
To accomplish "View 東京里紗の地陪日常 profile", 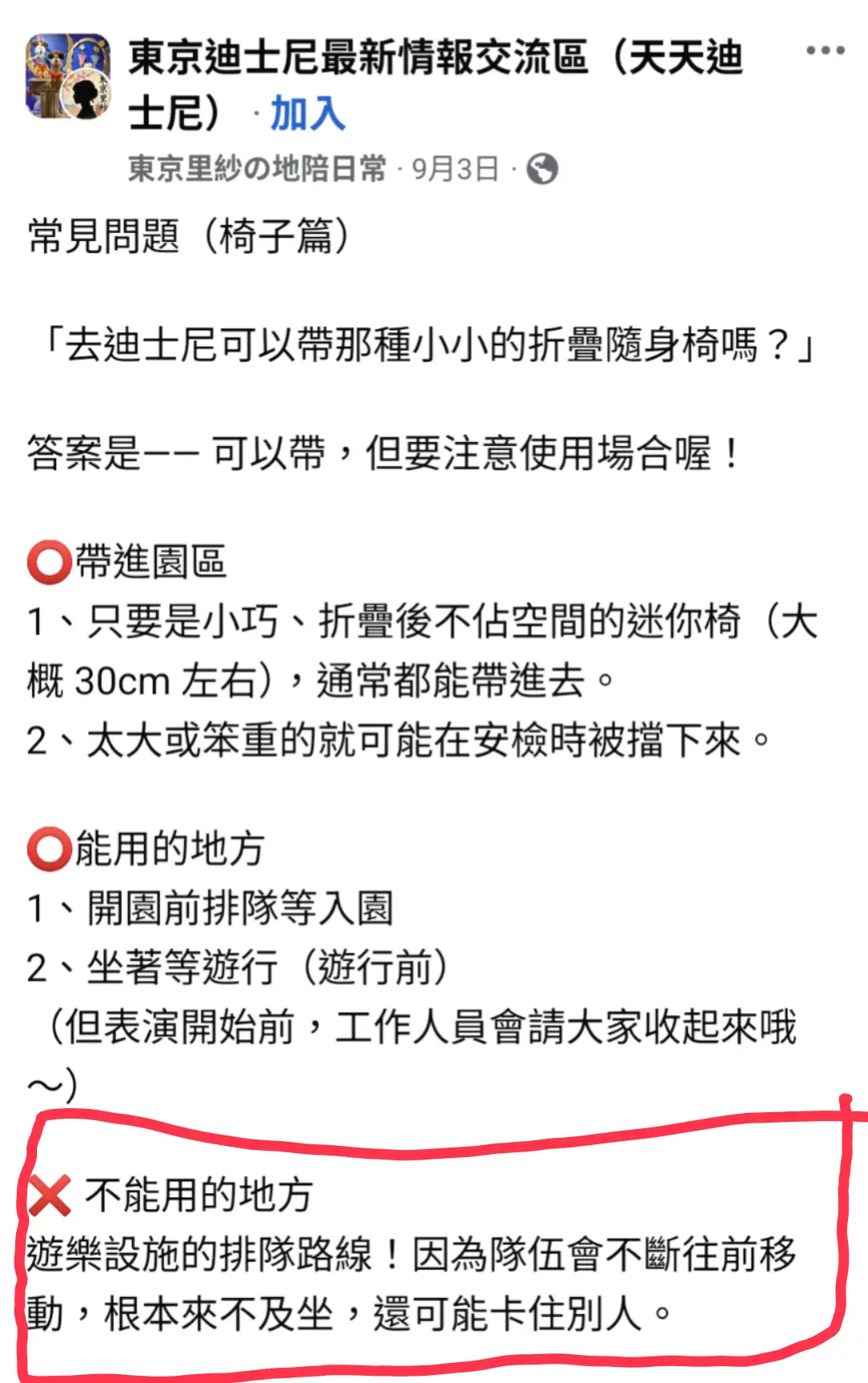I will [x=256, y=169].
